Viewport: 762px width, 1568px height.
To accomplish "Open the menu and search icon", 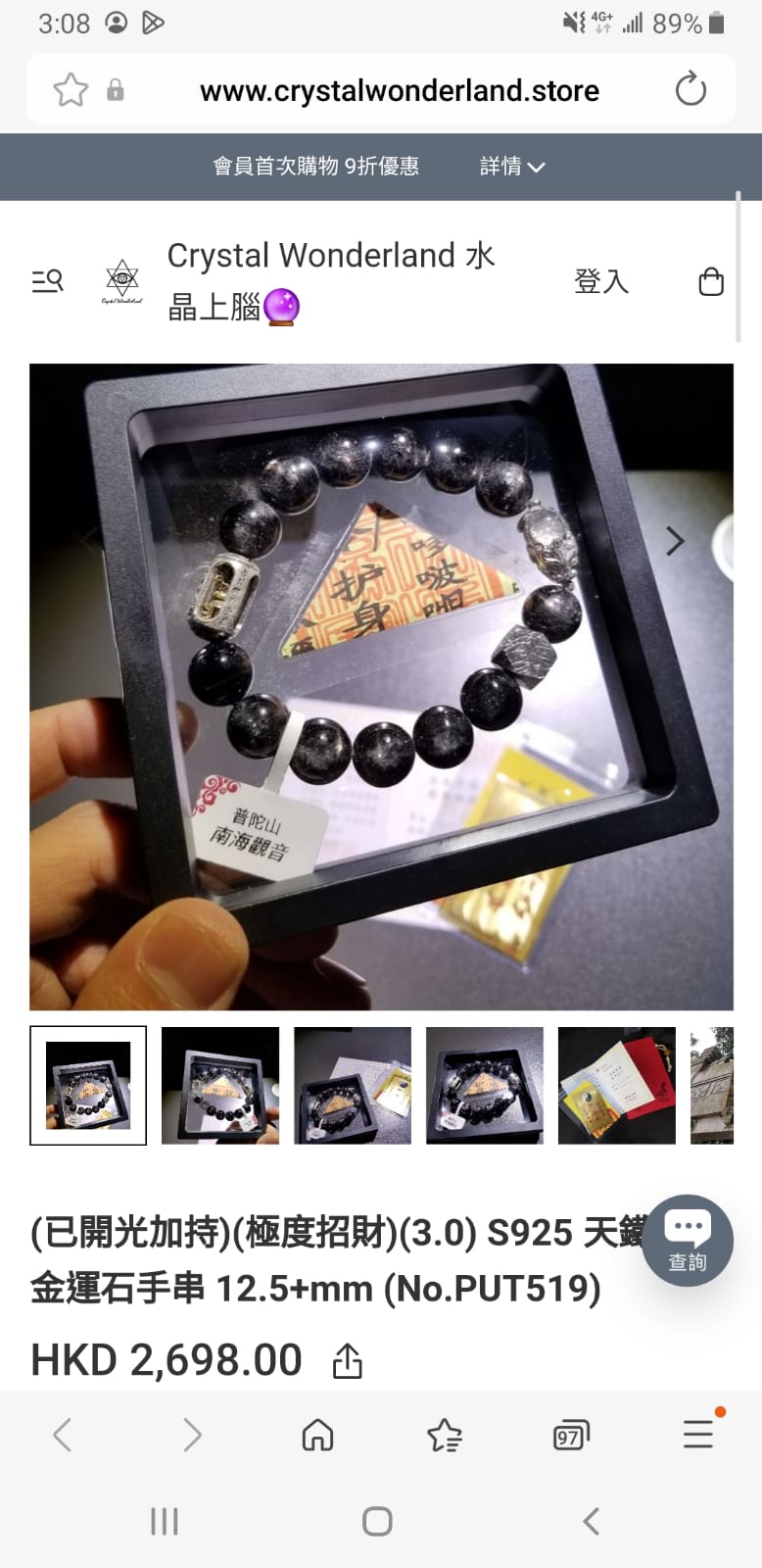I will (x=47, y=282).
